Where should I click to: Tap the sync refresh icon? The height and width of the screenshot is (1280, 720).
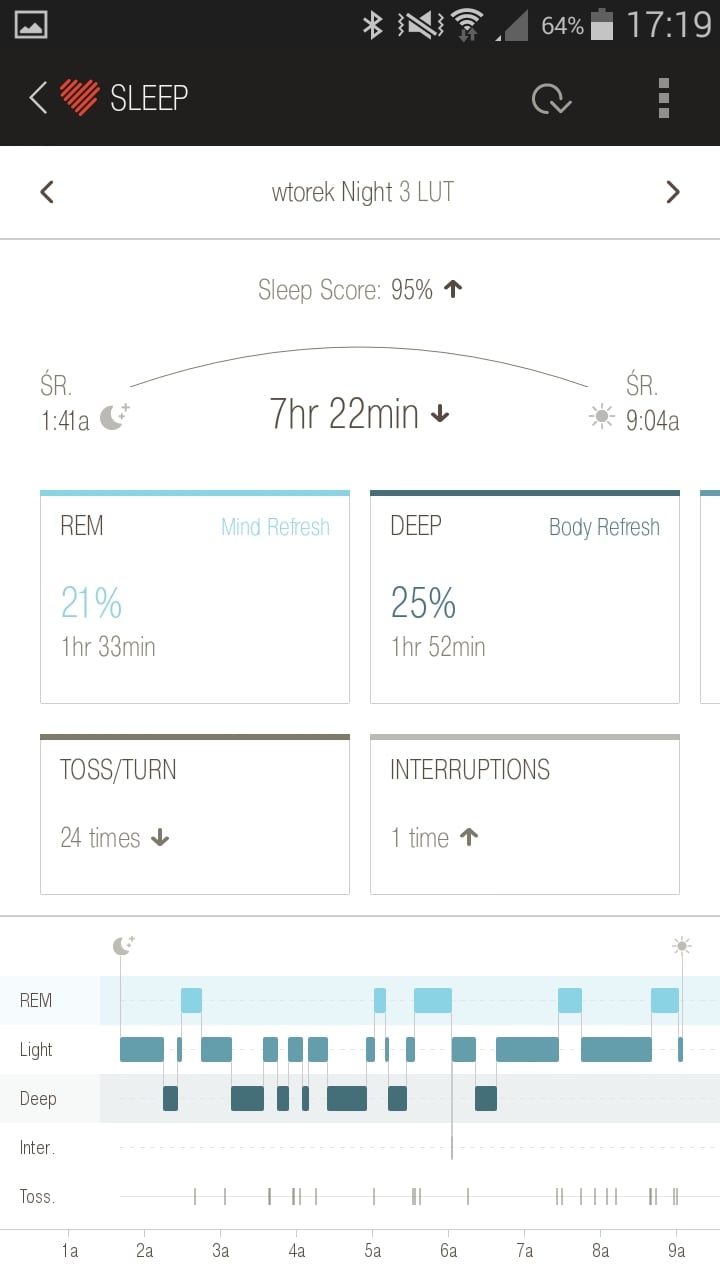pyautogui.click(x=551, y=99)
